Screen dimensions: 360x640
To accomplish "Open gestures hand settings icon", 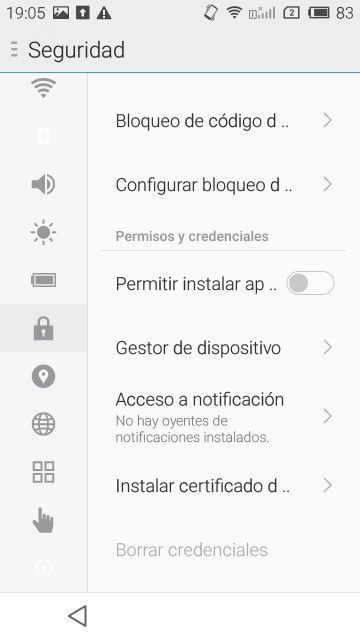I will tap(43, 520).
